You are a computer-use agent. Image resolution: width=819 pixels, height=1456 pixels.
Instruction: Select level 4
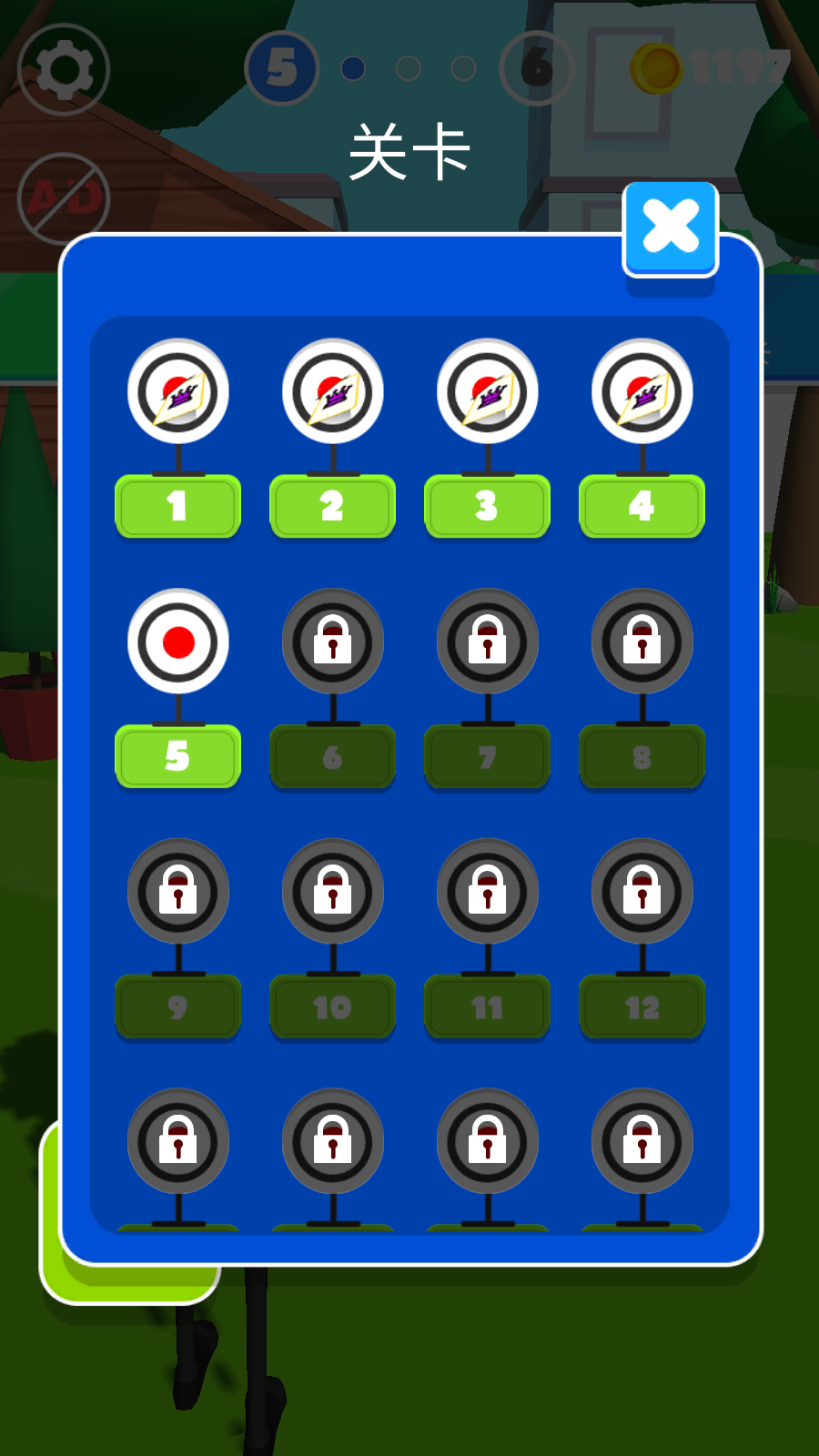click(642, 505)
